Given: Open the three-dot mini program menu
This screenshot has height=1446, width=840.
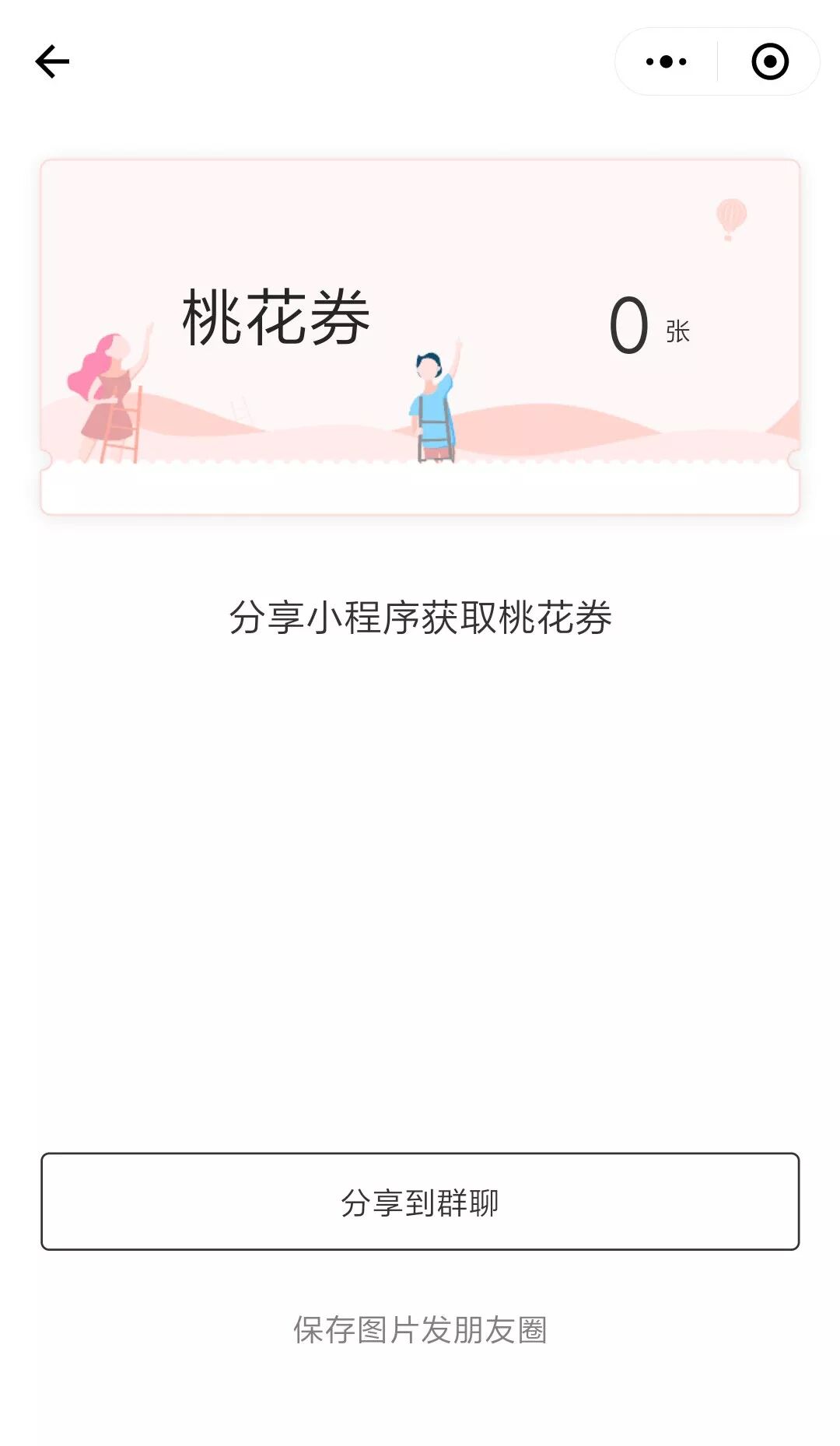Looking at the screenshot, I should tap(667, 61).
